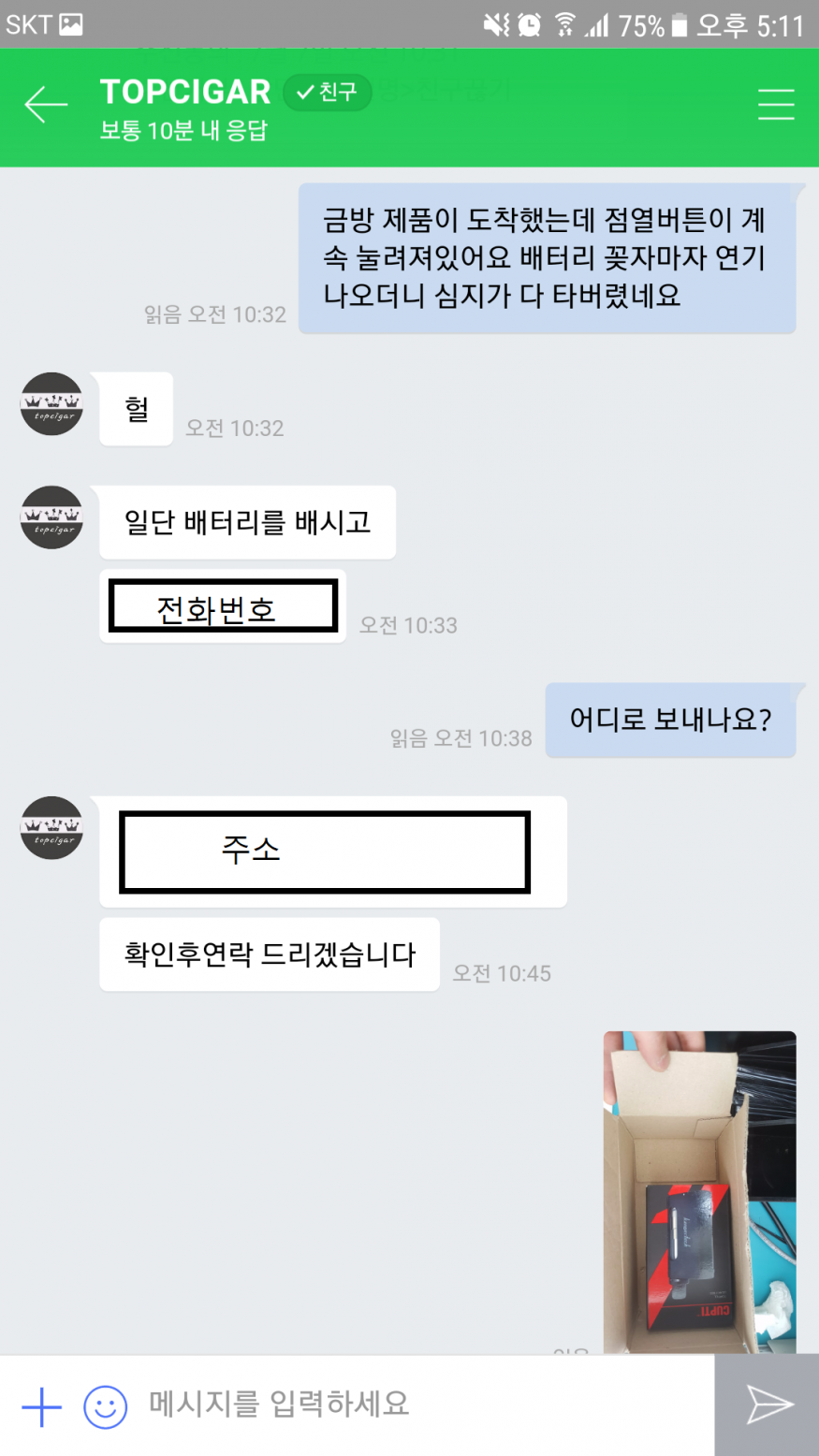The image size is (819, 1456).
Task: Go back from the TOPCIGAR chat
Action: [x=46, y=105]
